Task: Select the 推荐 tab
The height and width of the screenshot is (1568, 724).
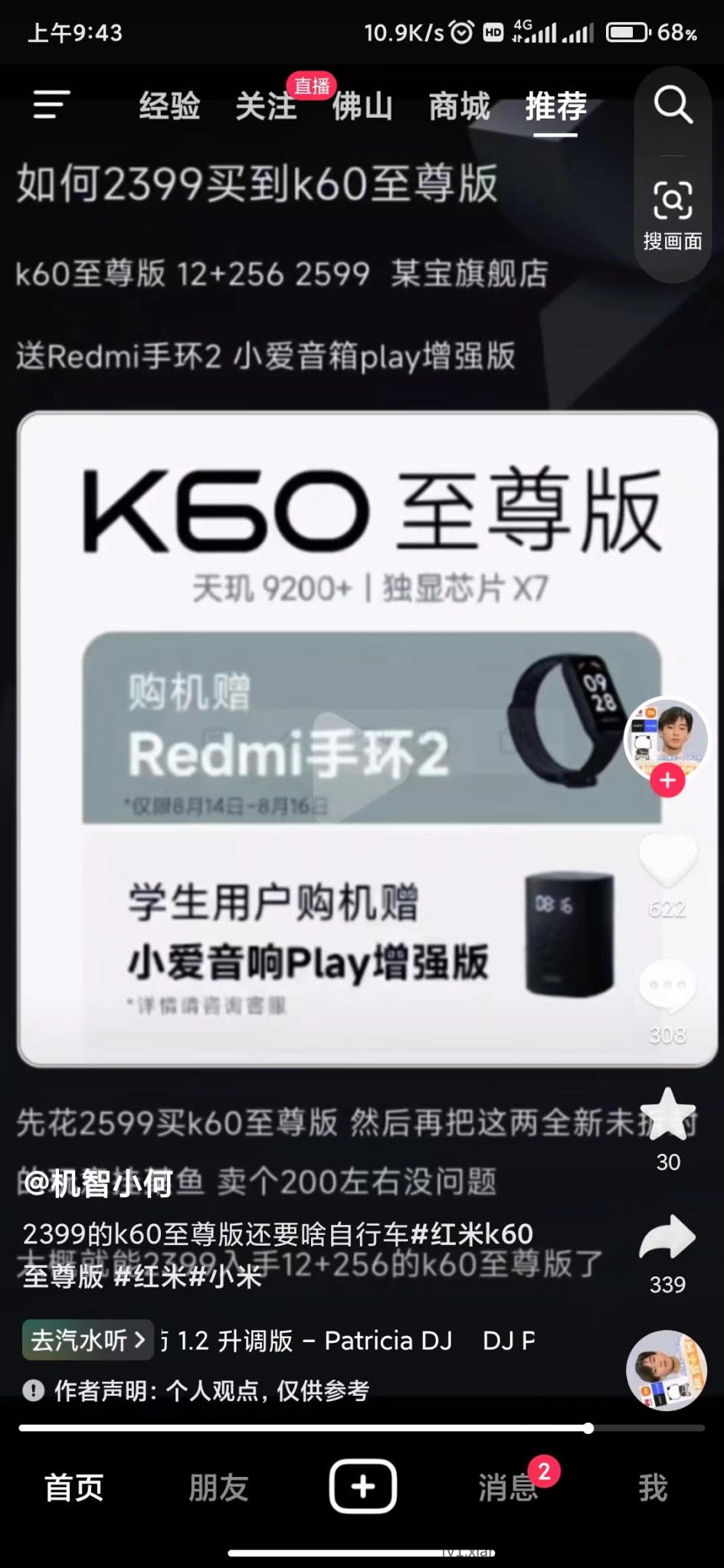Action: pyautogui.click(x=555, y=106)
